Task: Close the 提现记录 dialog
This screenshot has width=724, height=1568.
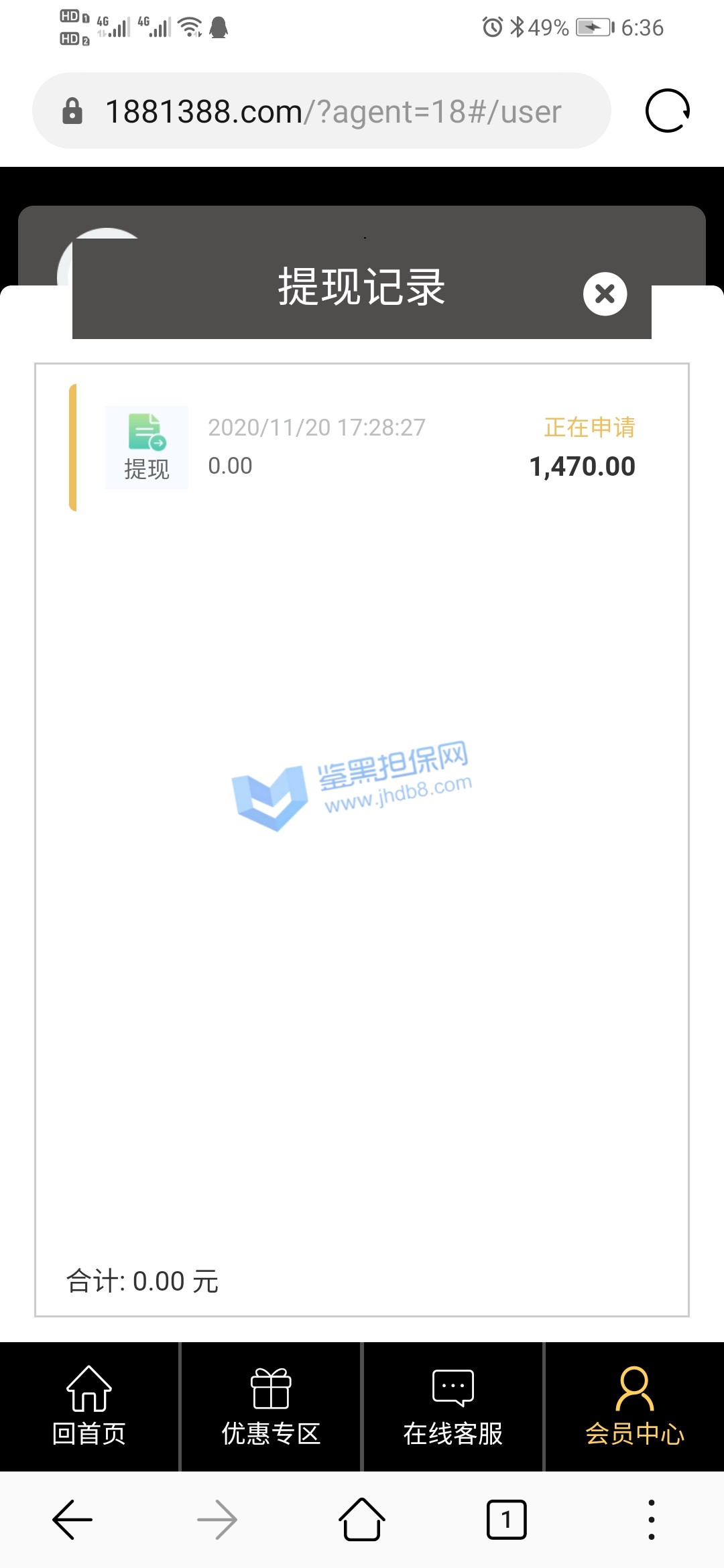Action: tap(605, 293)
